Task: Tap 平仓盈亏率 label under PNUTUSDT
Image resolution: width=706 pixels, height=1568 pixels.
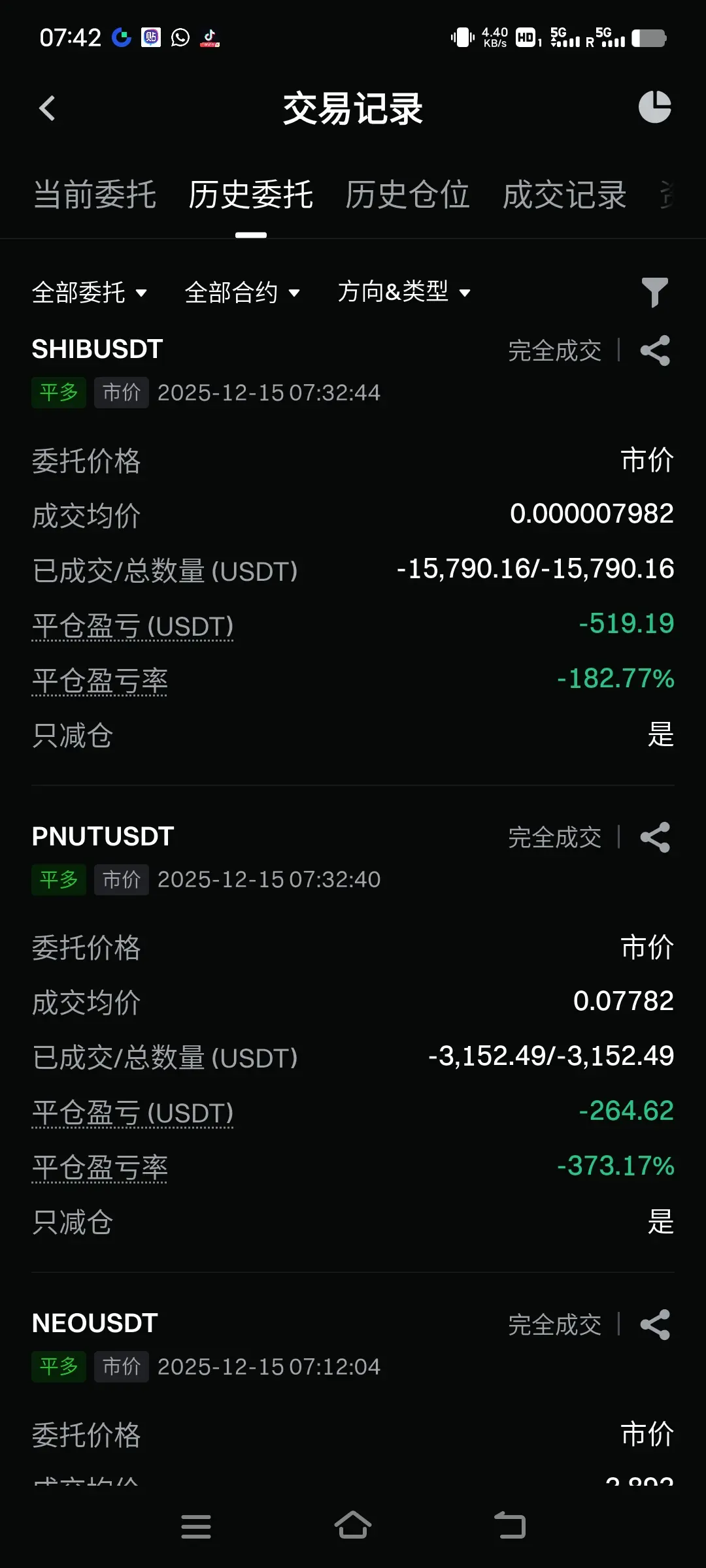Action: [x=100, y=1168]
